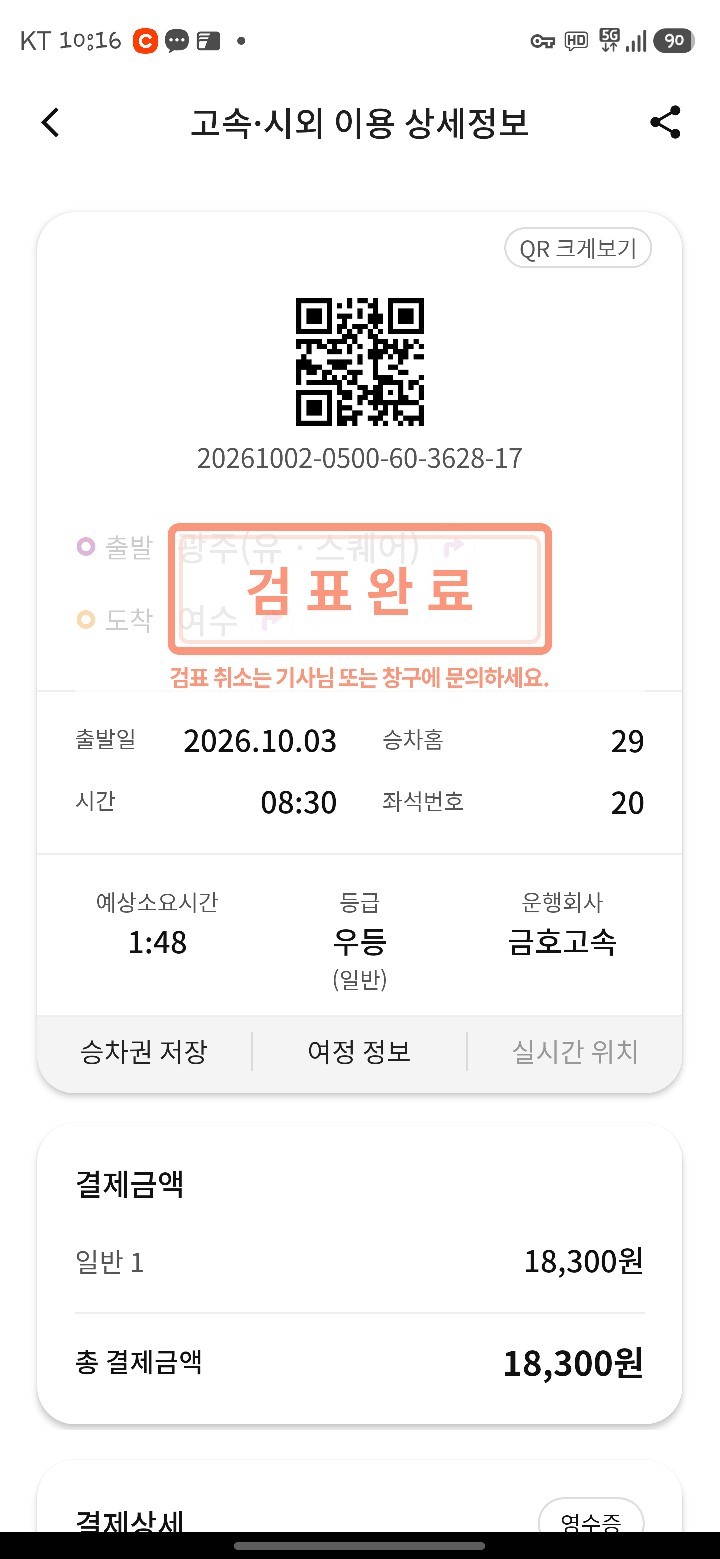Tap the QR 크게보기 button

coord(578,249)
